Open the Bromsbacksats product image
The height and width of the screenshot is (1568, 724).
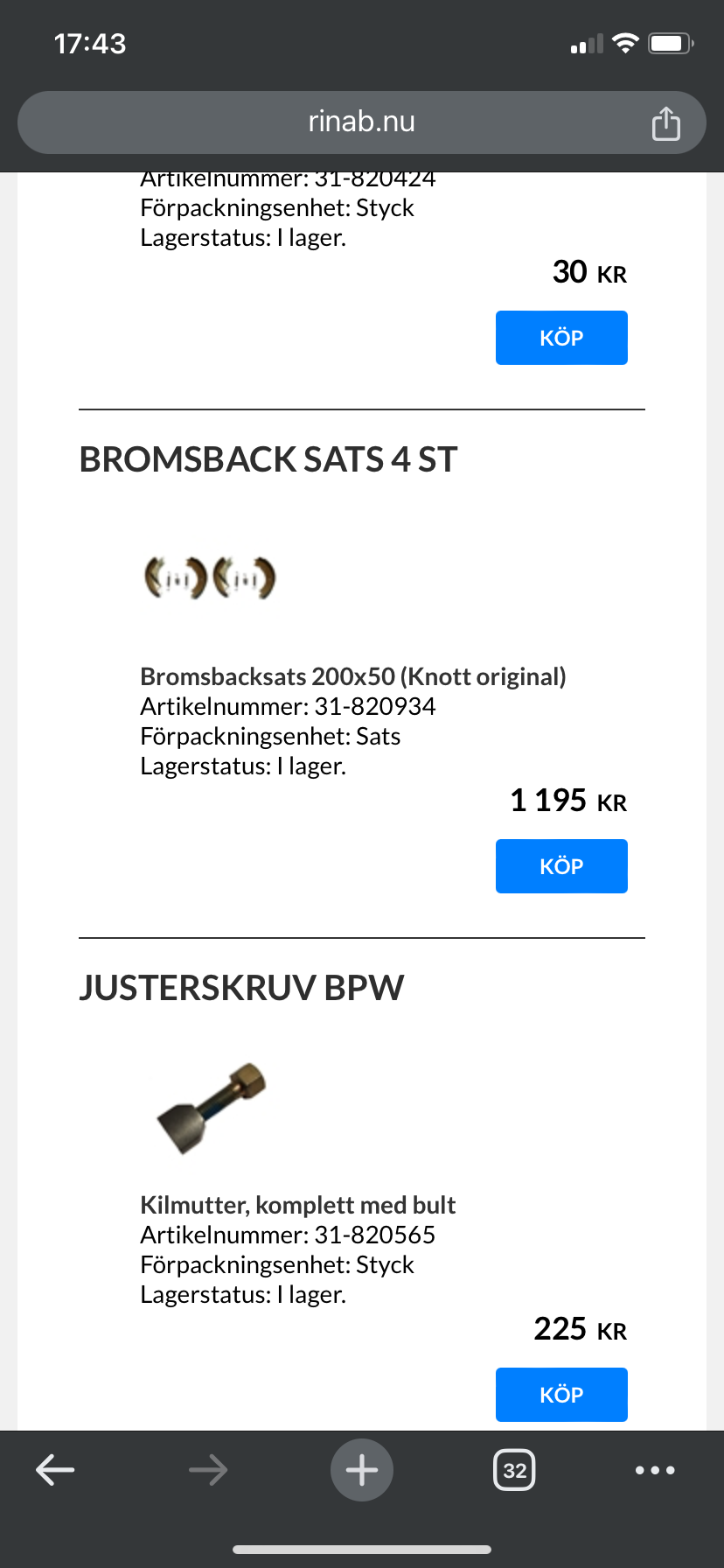pyautogui.click(x=210, y=577)
